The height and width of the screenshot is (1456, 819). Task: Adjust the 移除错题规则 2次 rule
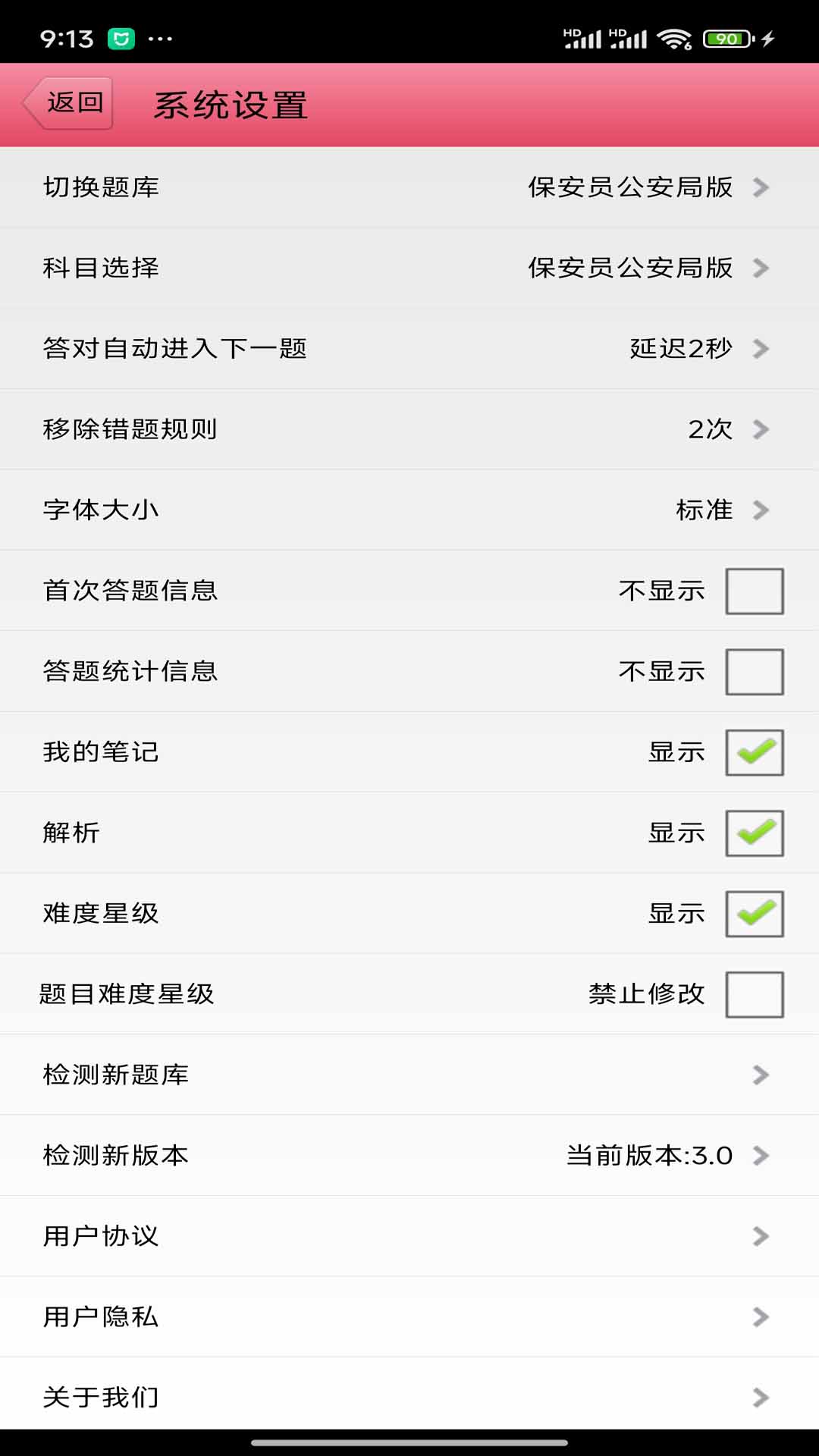[x=409, y=429]
